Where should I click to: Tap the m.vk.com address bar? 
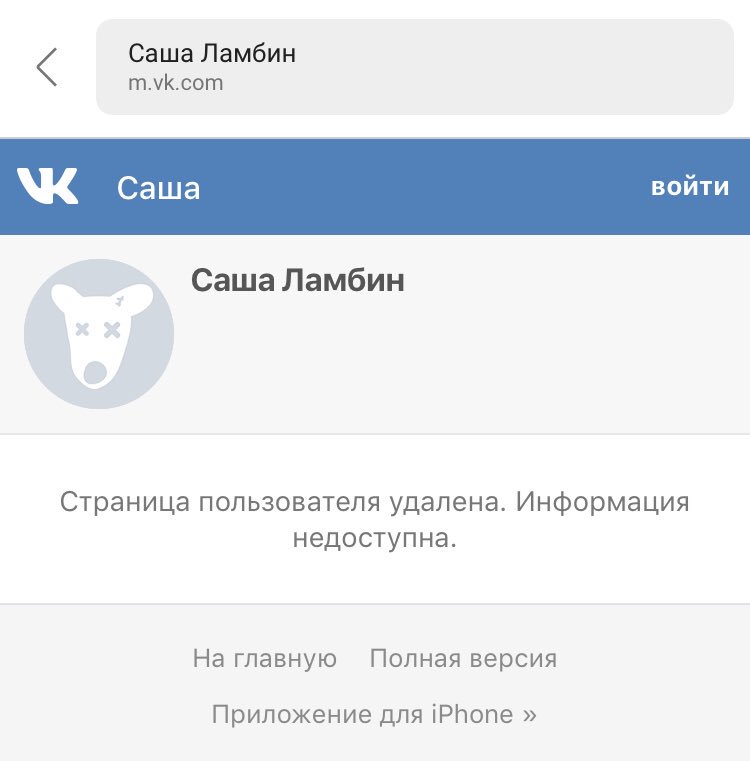pos(414,67)
